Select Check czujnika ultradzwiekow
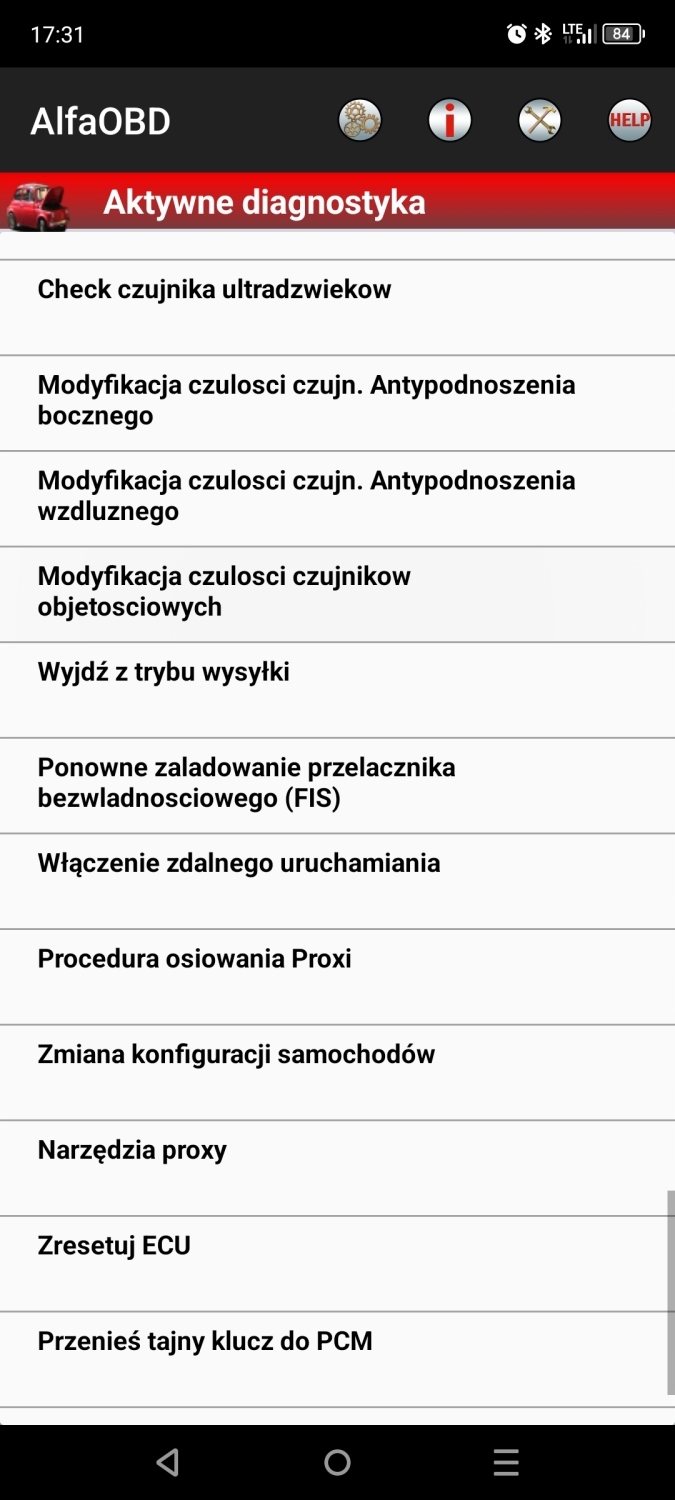This screenshot has height=1500, width=675. 337,306
